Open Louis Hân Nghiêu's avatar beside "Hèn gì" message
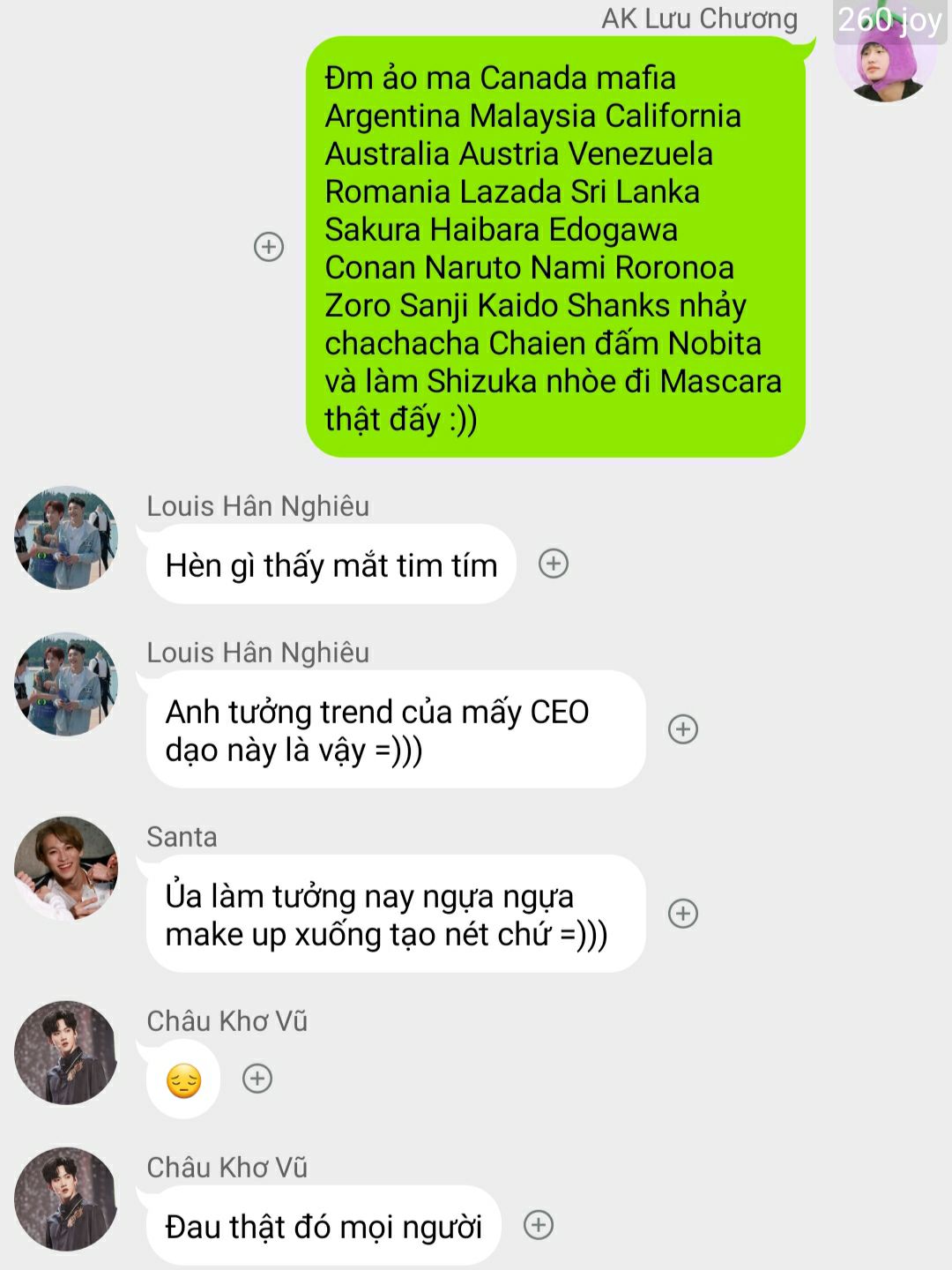Viewport: 952px width, 1270px height. coord(66,538)
